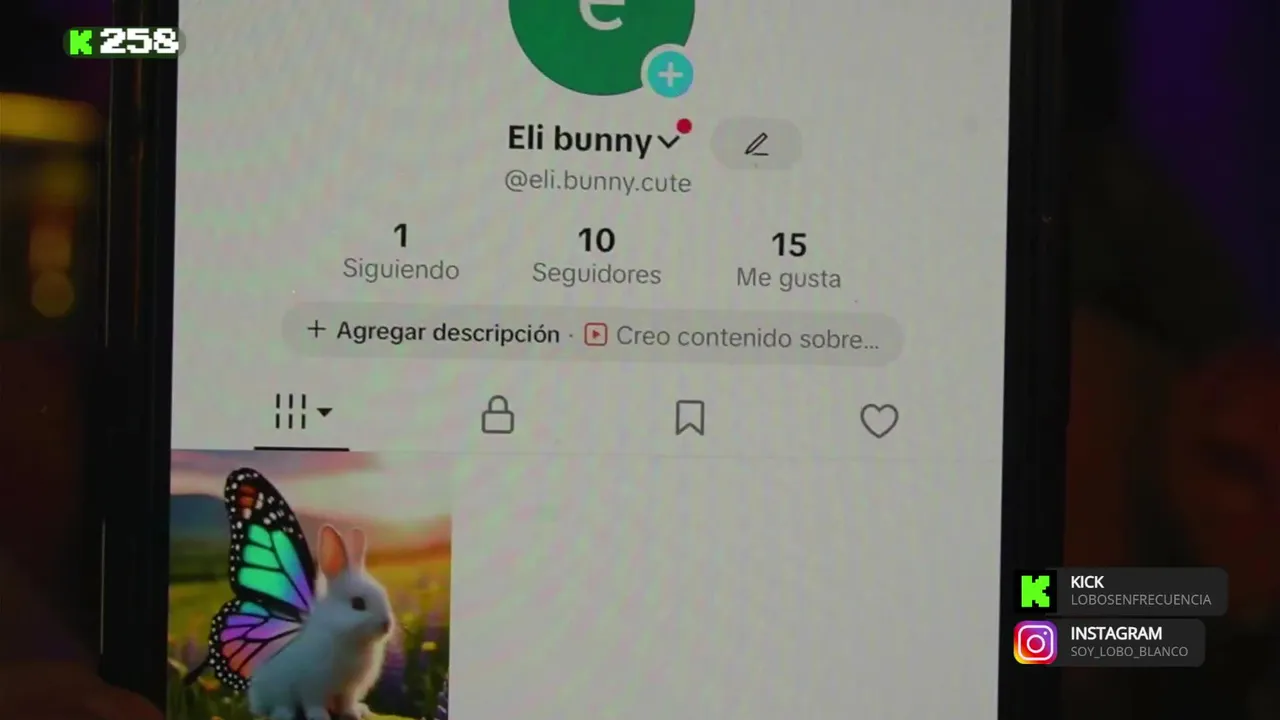1280x720 pixels.
Task: Select the Creo contenido sobre option
Action: pyautogui.click(x=734, y=337)
